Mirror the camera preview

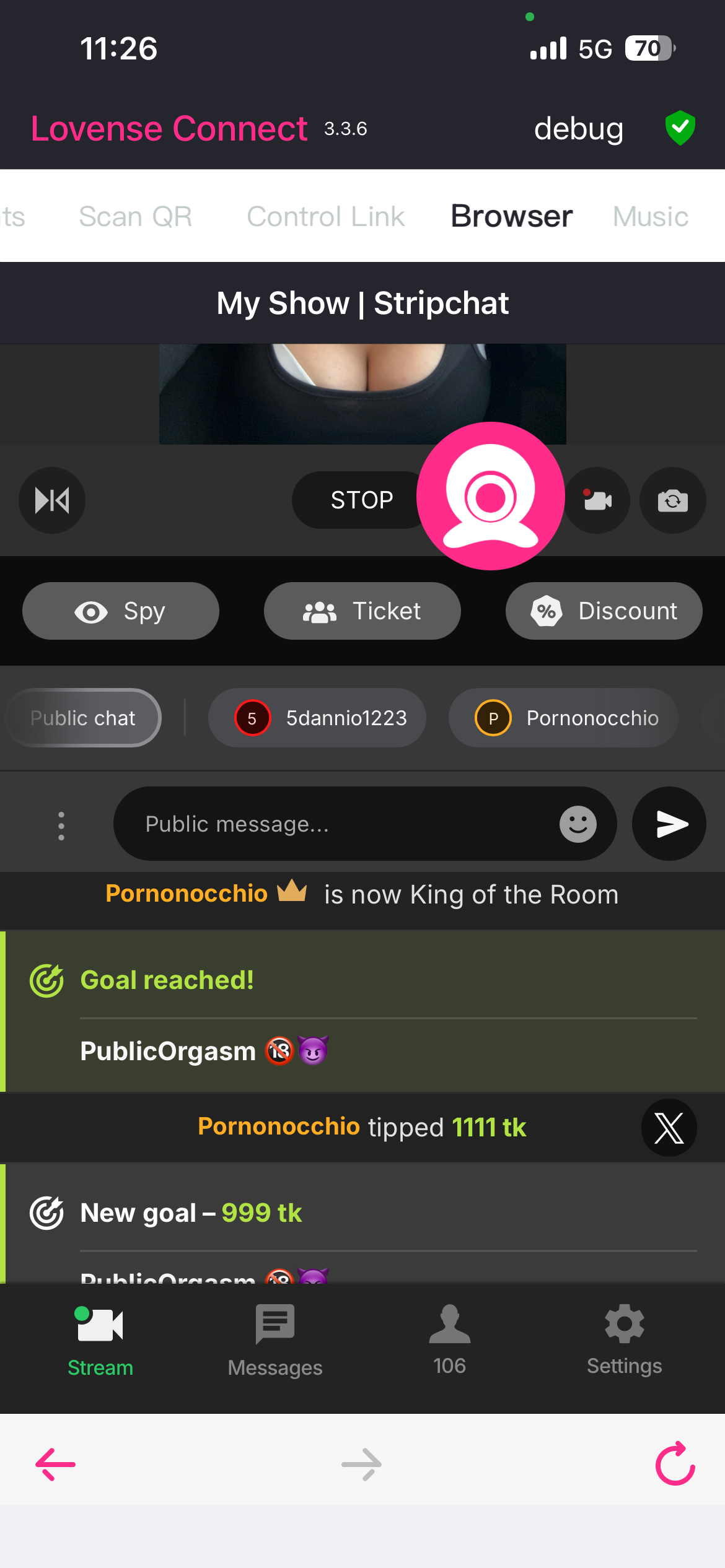pyautogui.click(x=52, y=500)
